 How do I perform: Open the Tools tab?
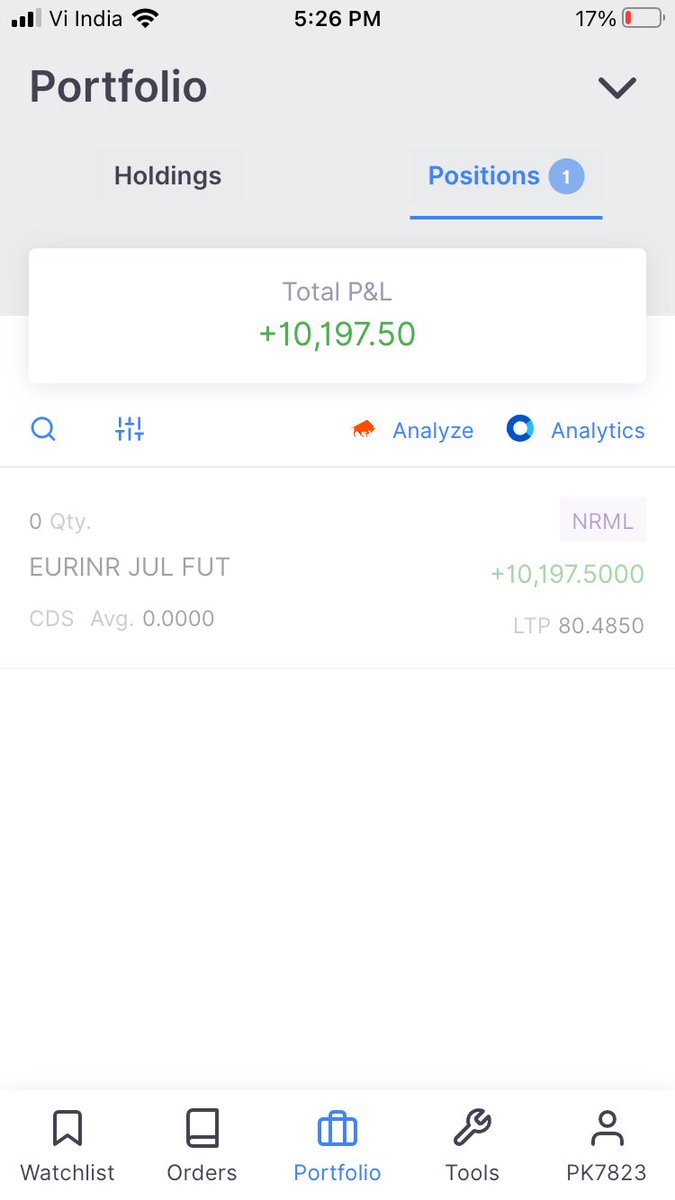coord(472,1146)
